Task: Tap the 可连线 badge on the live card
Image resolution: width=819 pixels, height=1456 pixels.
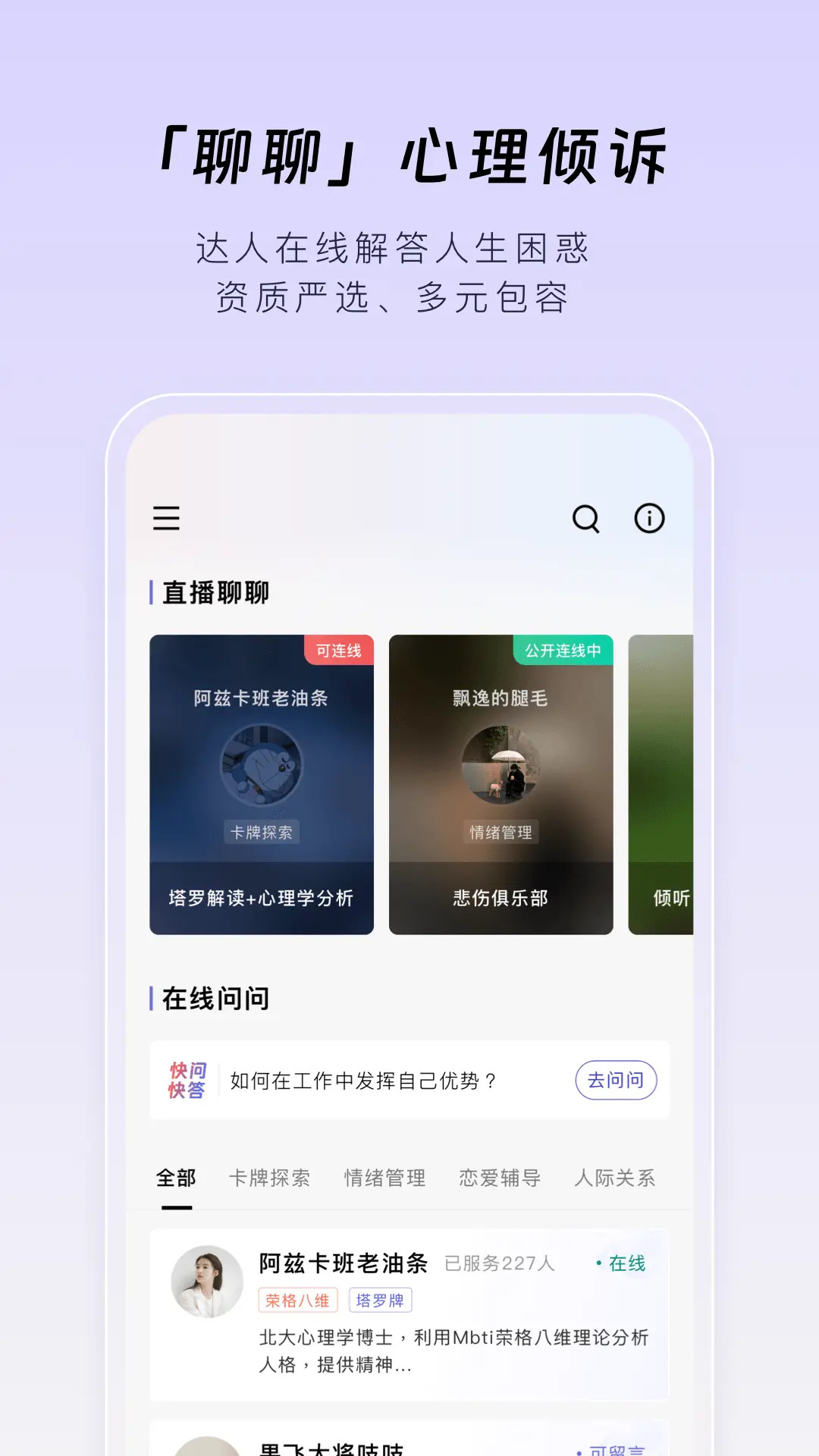Action: 338,650
